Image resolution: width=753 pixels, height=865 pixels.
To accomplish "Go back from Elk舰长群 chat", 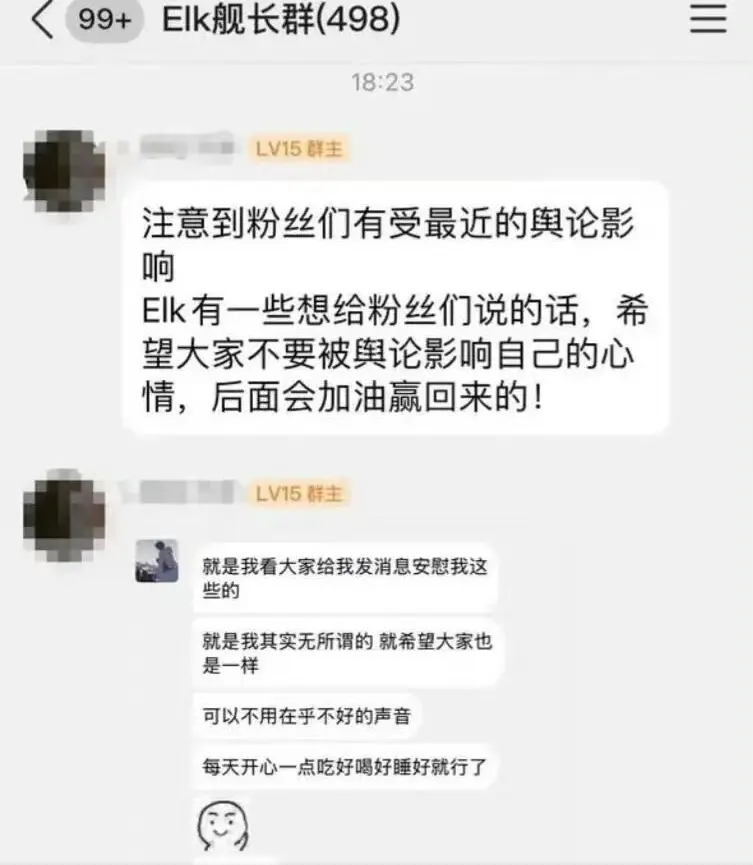I will point(40,21).
